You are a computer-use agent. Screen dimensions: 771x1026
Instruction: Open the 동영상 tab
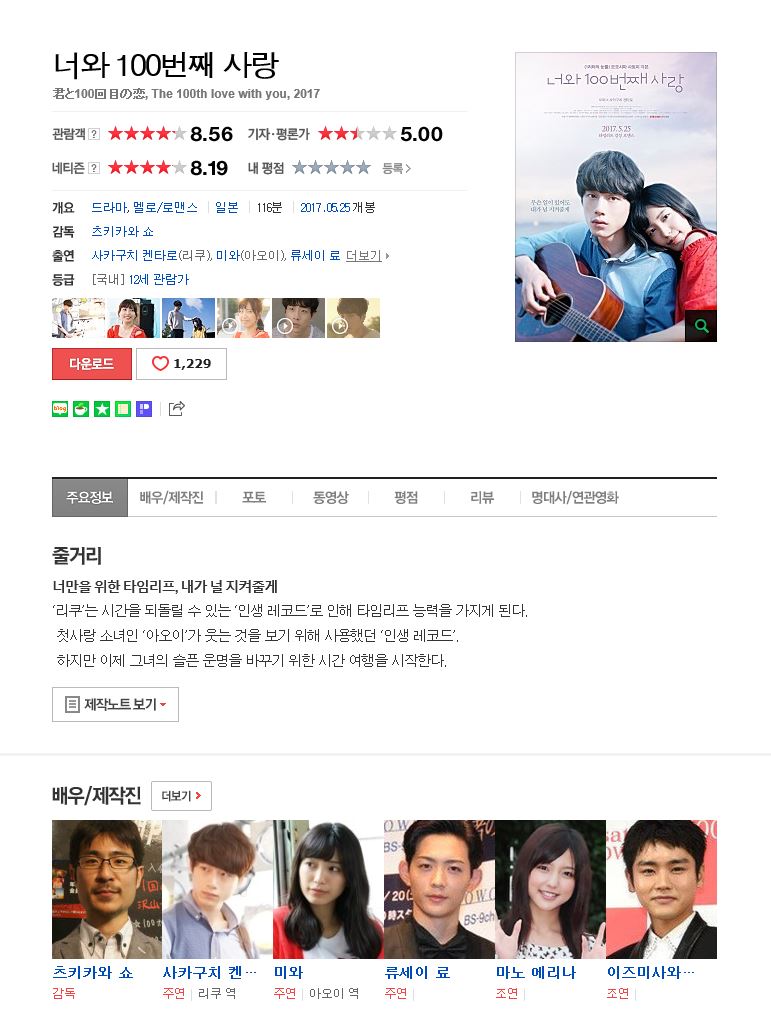(x=330, y=497)
